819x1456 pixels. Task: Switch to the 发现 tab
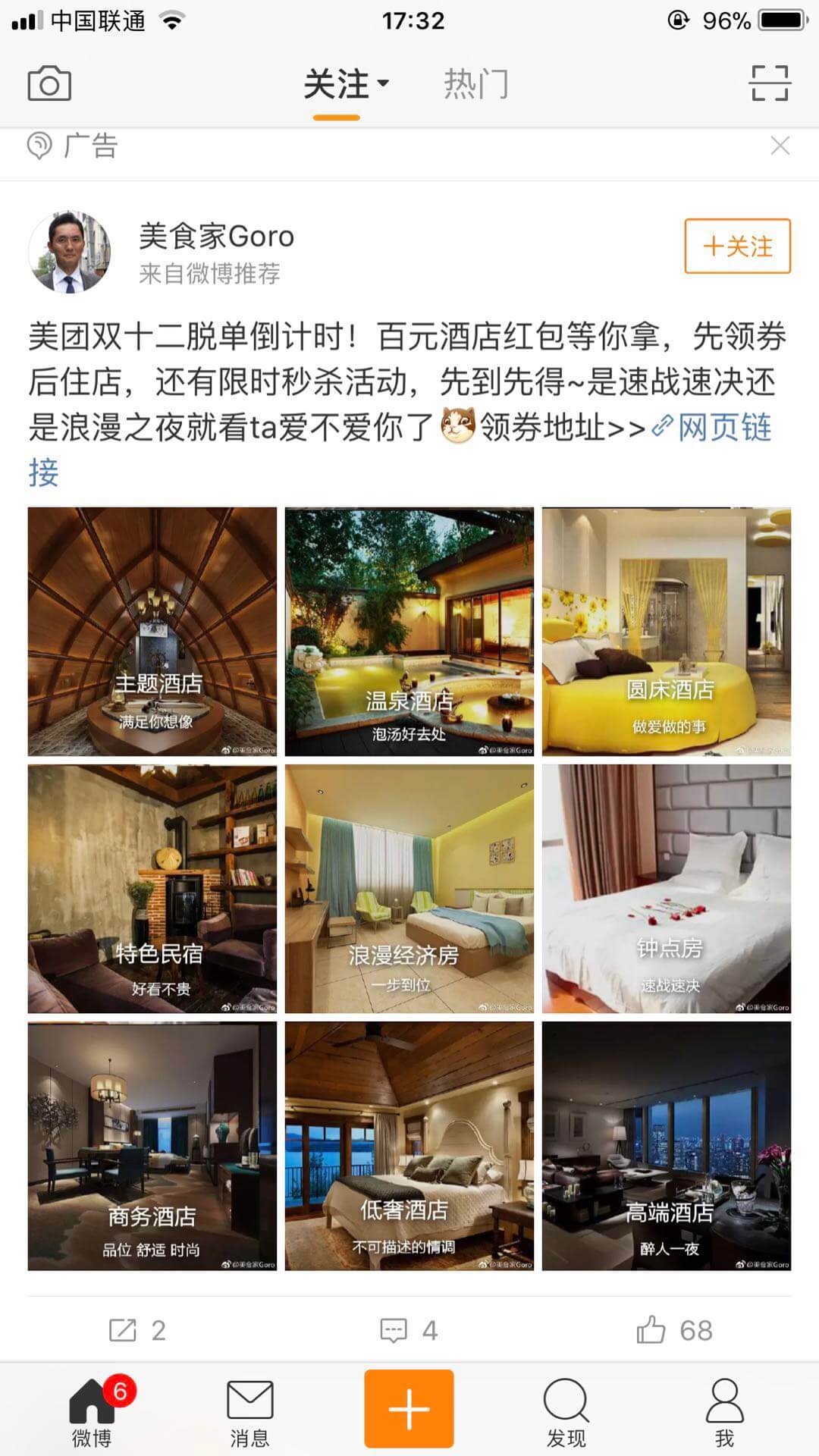[566, 1411]
